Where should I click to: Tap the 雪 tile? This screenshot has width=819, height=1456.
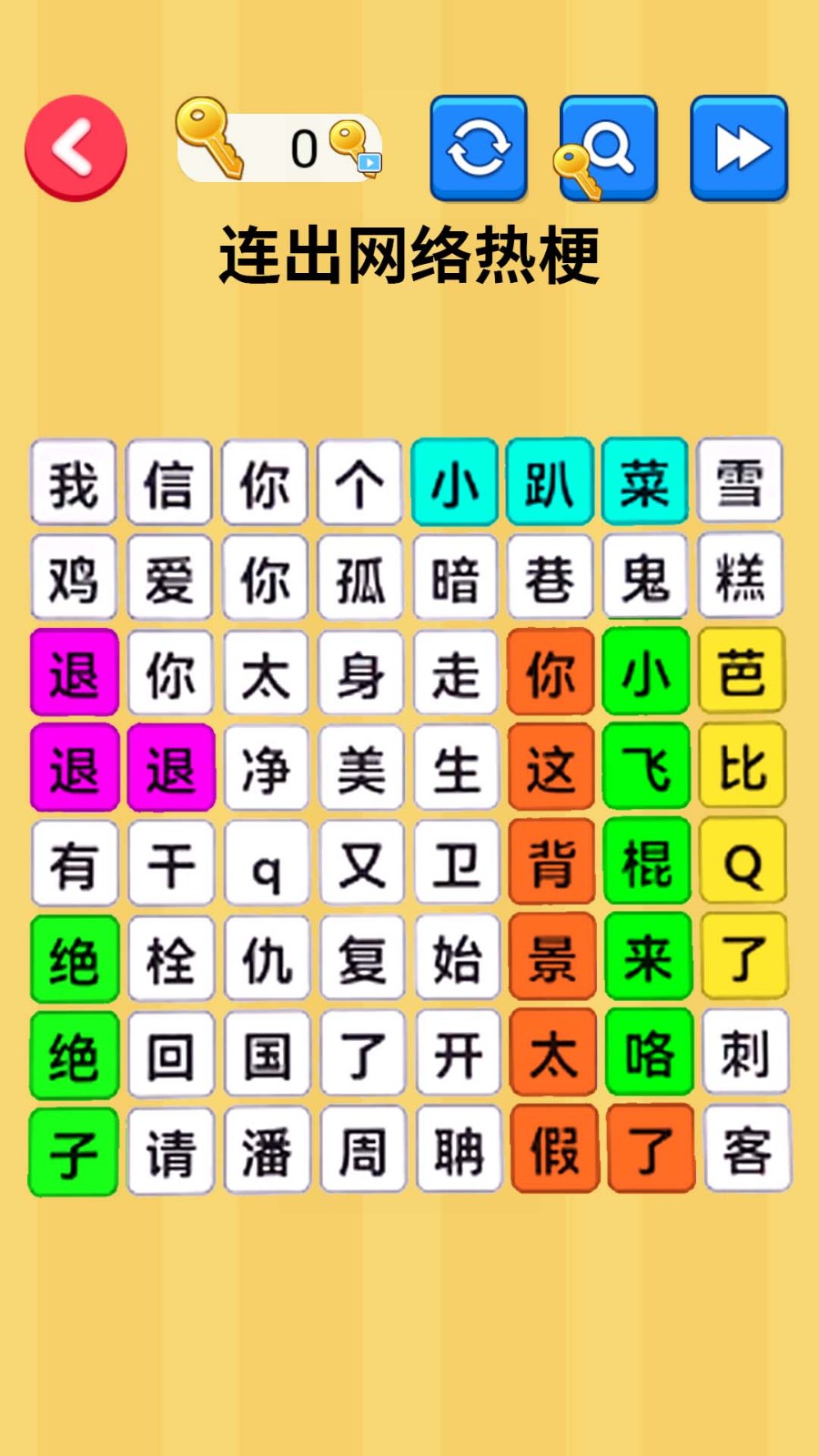(x=739, y=481)
